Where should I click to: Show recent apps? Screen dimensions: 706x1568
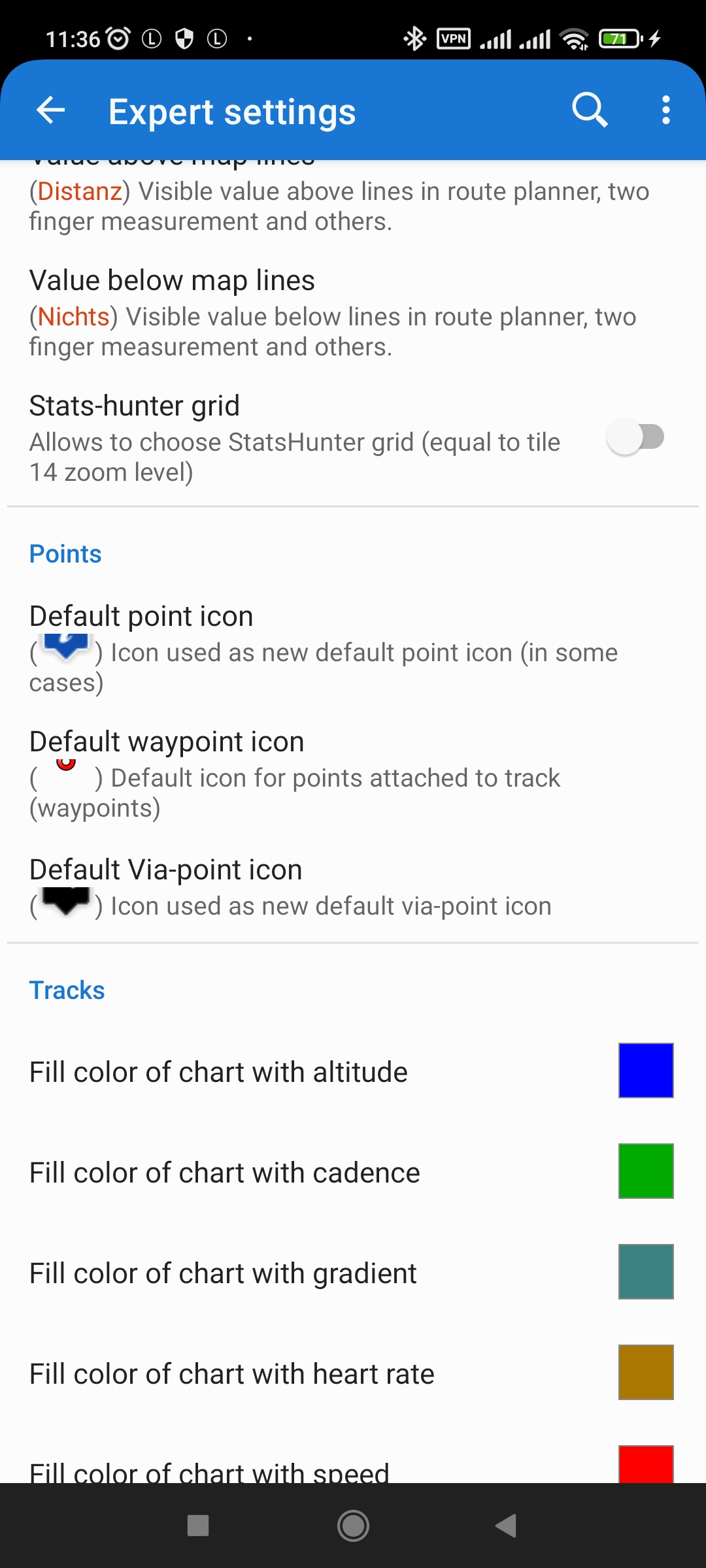pos(198,1526)
